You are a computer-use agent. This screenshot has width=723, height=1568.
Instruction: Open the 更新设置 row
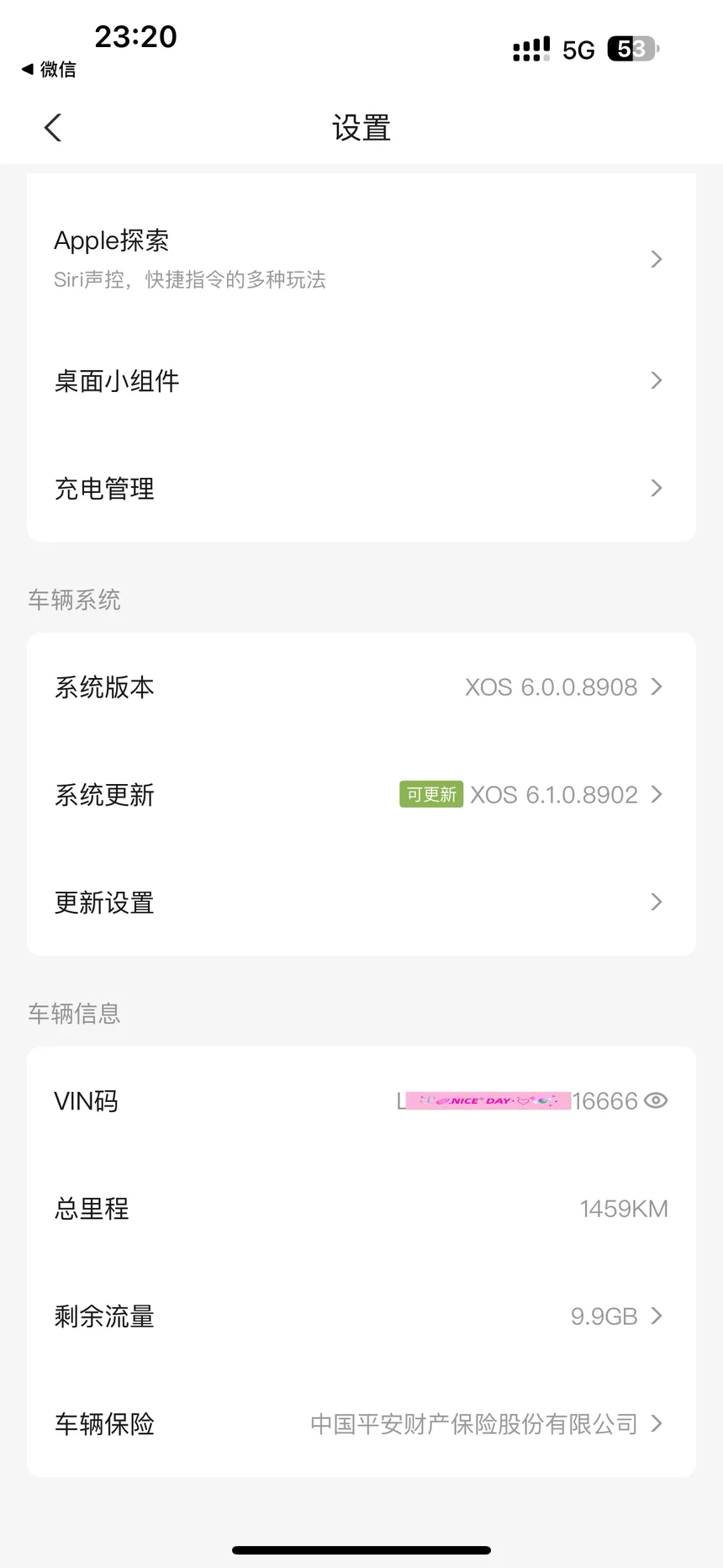click(x=361, y=903)
